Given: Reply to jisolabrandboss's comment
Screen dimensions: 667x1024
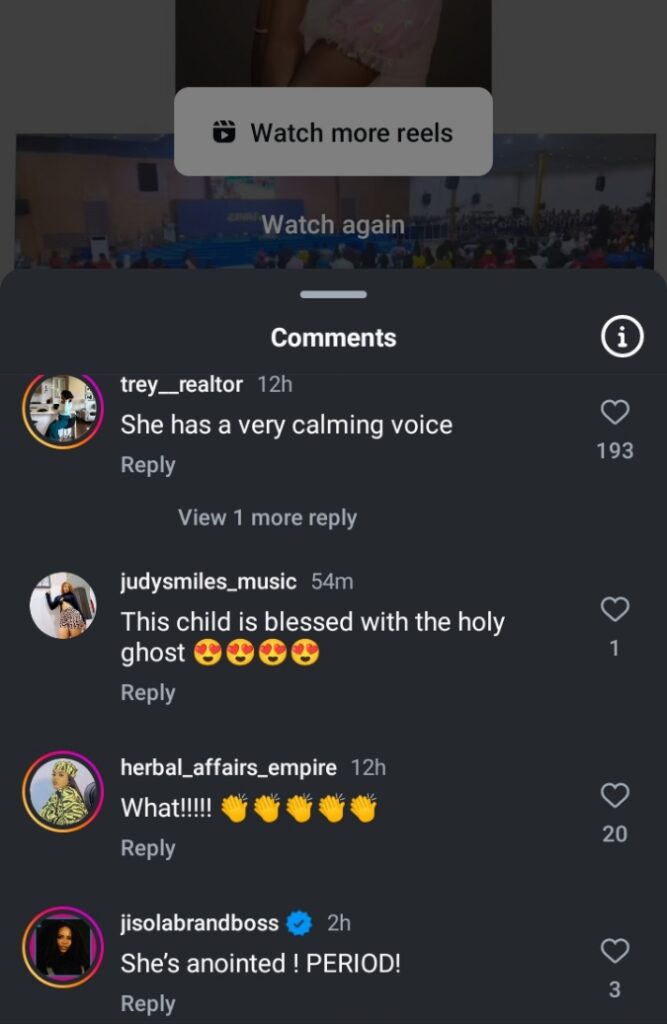Looking at the screenshot, I should pos(148,1003).
